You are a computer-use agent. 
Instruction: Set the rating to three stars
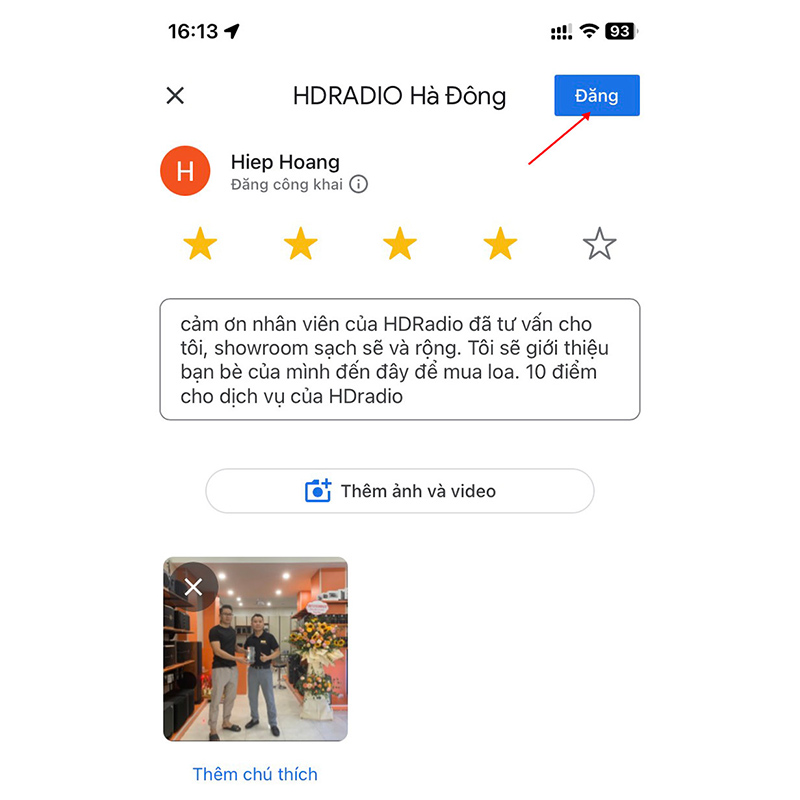click(x=400, y=244)
